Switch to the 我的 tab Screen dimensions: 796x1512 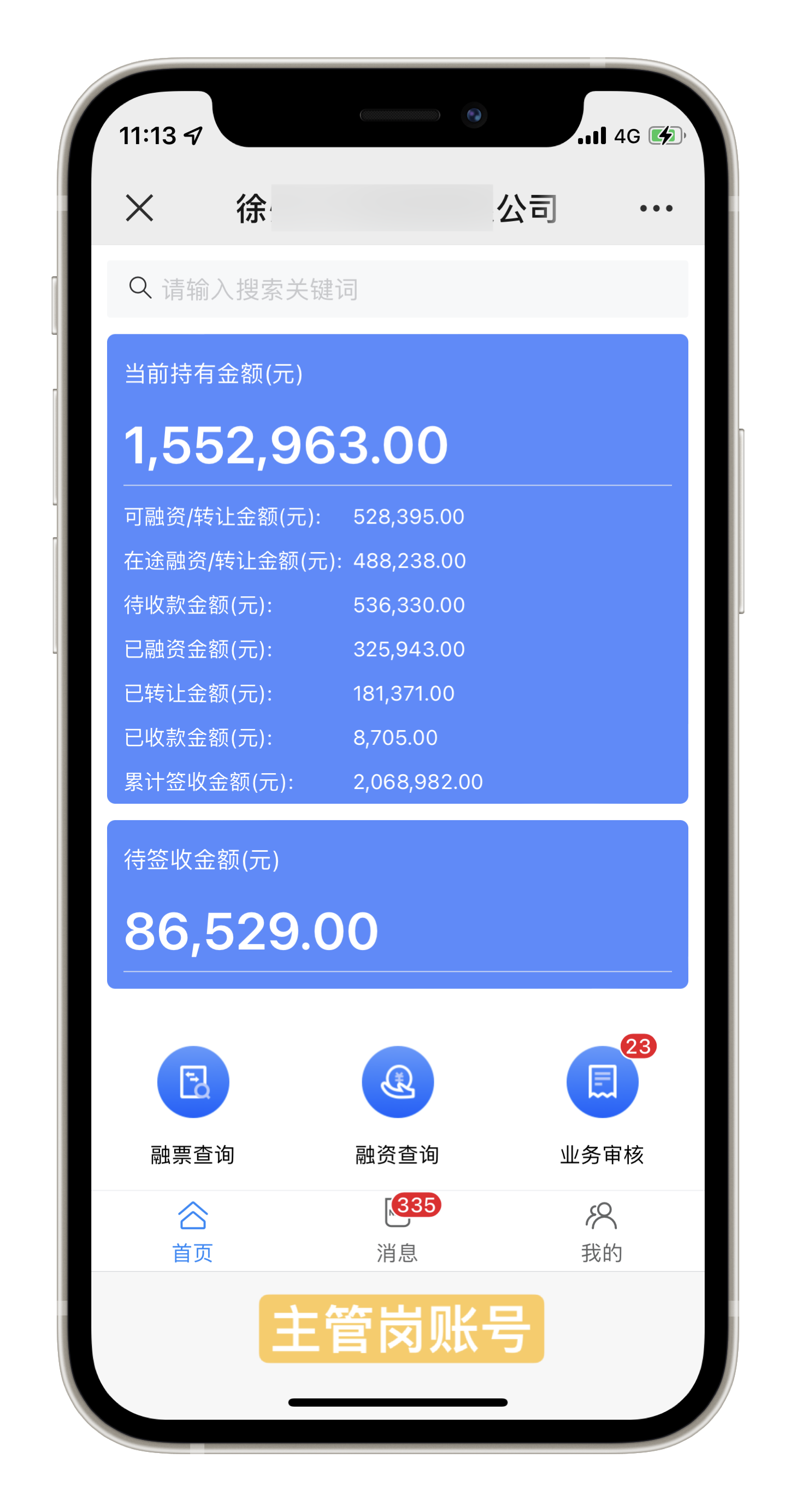pyautogui.click(x=601, y=1230)
